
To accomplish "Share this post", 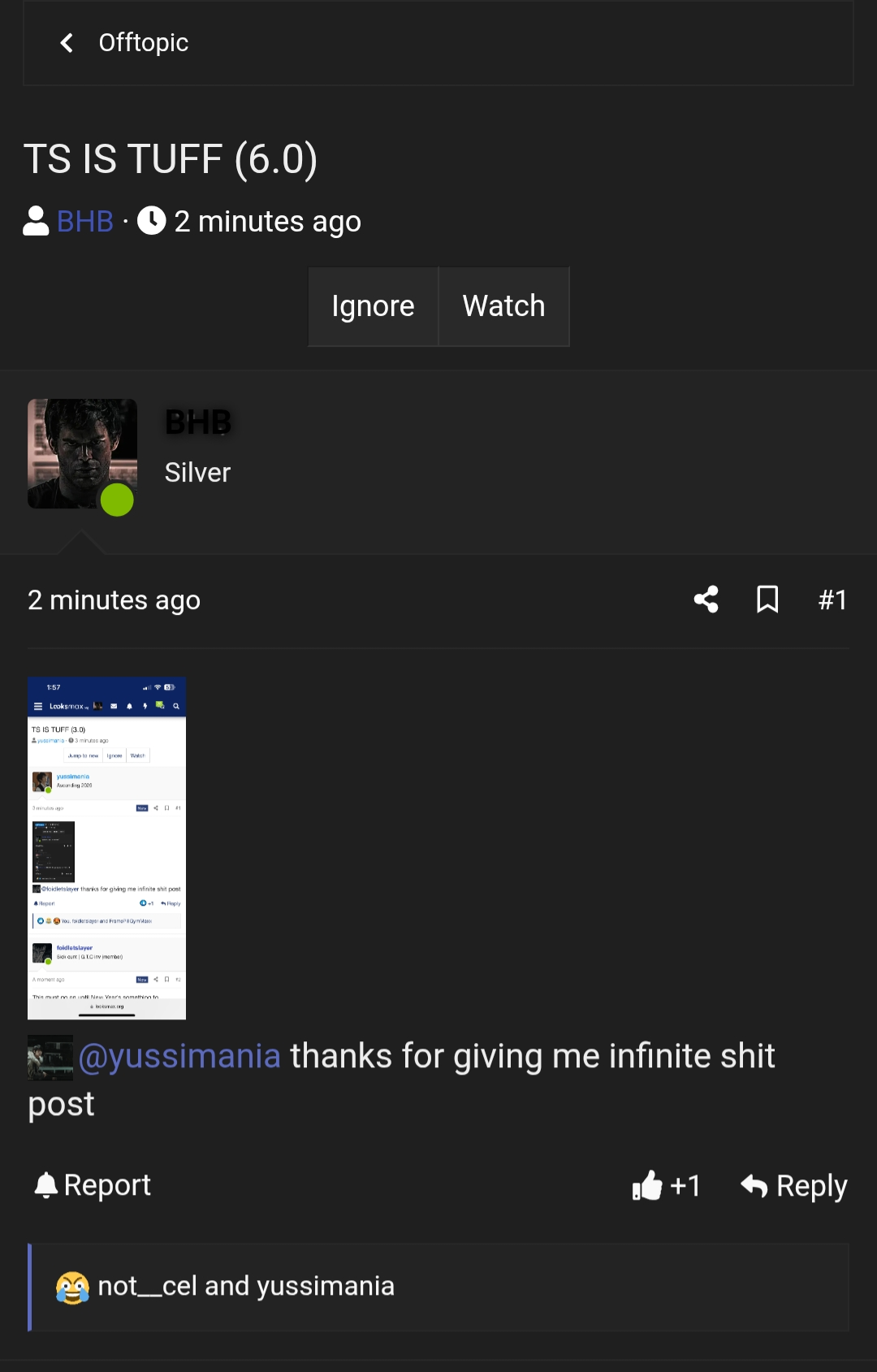I will pos(706,600).
